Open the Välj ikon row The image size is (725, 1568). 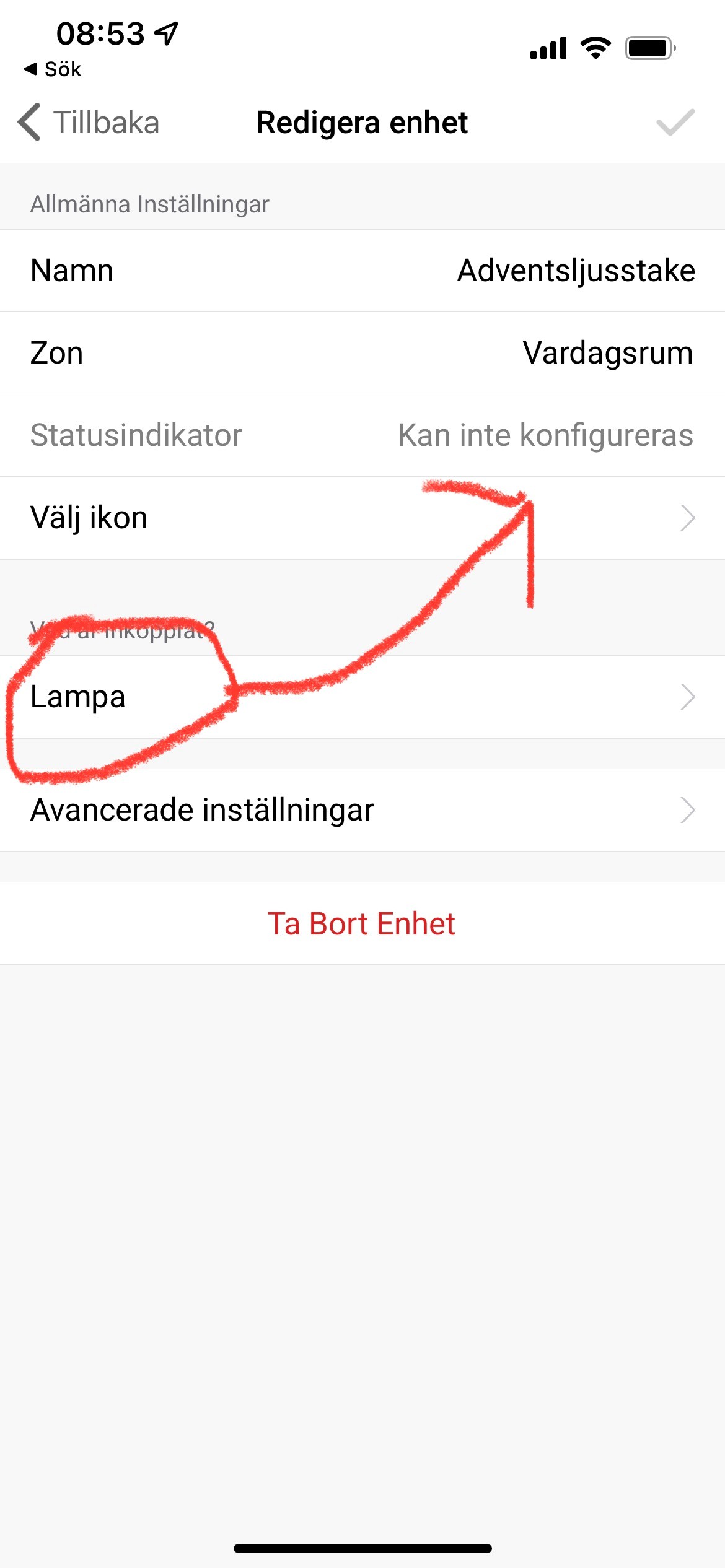[362, 518]
